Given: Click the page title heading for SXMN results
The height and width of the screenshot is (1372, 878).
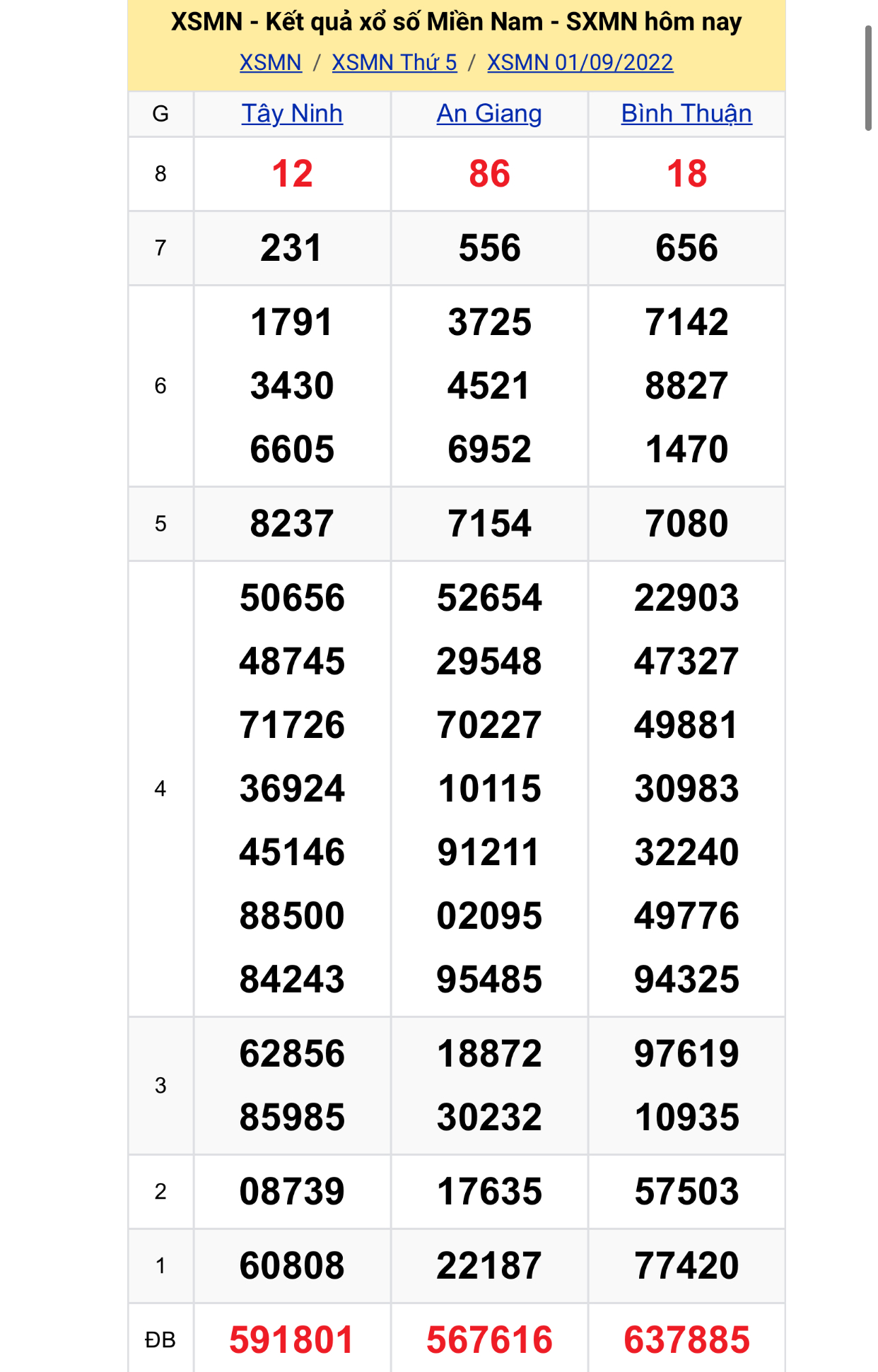Looking at the screenshot, I should (455, 23).
